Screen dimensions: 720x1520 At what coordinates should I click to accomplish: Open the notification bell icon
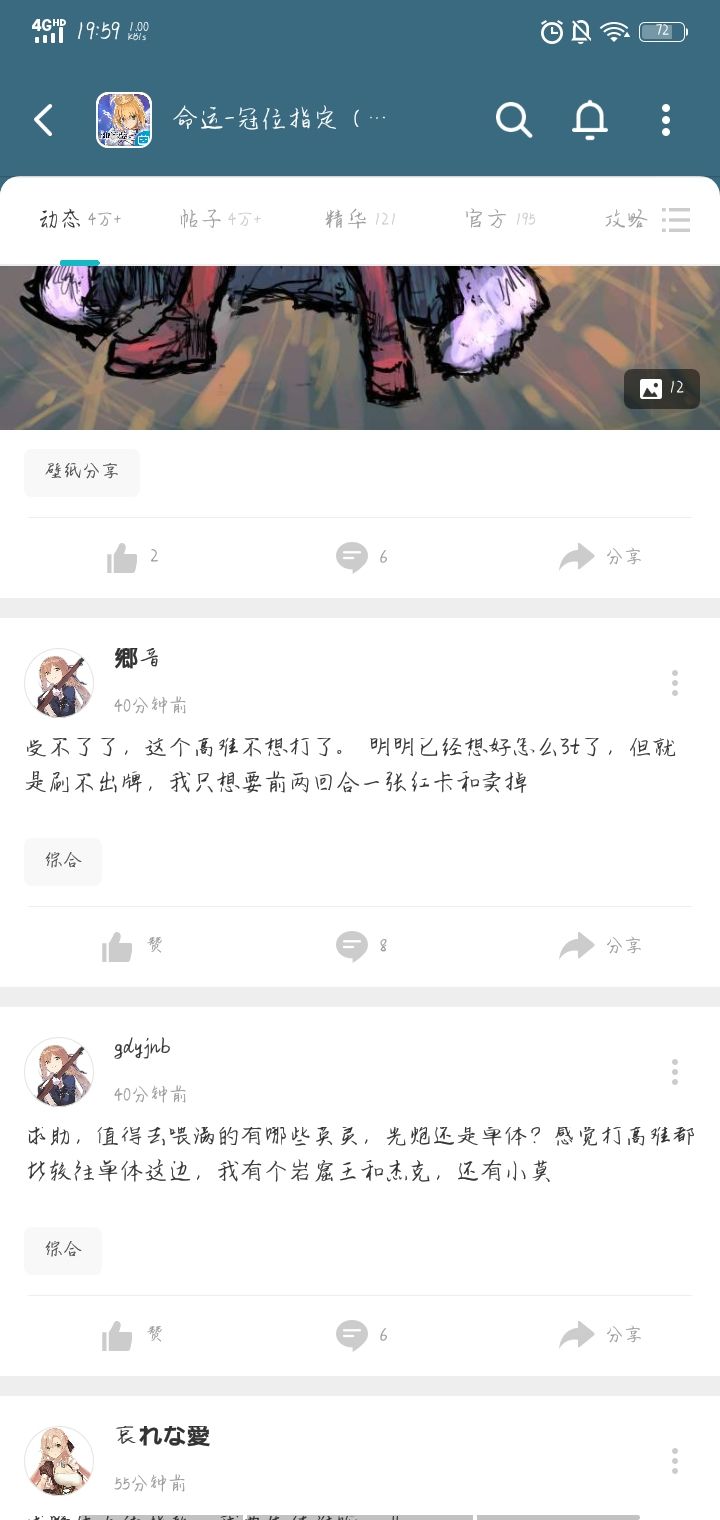(590, 119)
